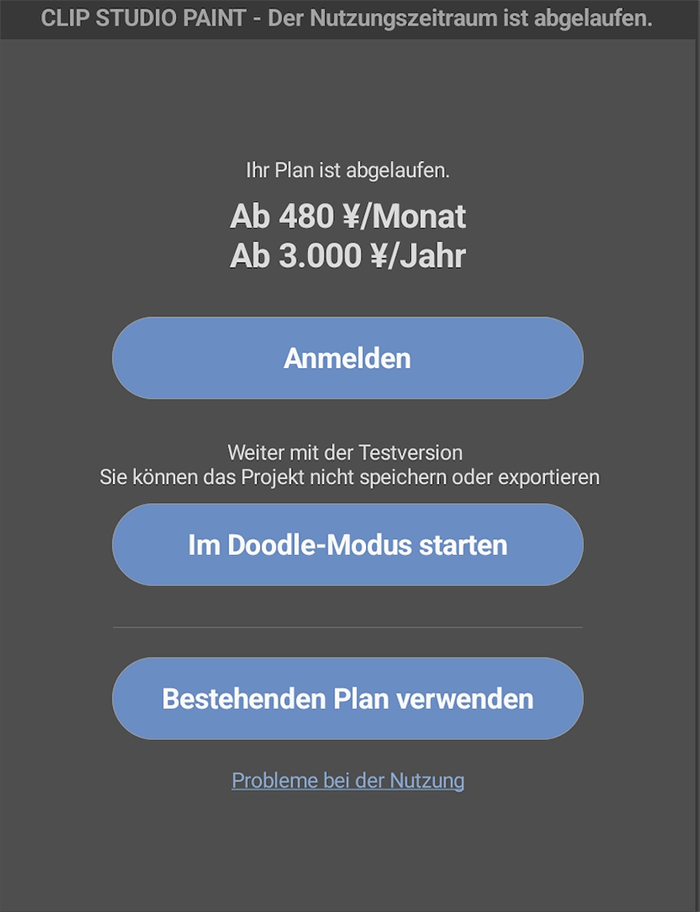This screenshot has width=700, height=912.
Task: Start in Doodle-Modus
Action: [x=347, y=545]
